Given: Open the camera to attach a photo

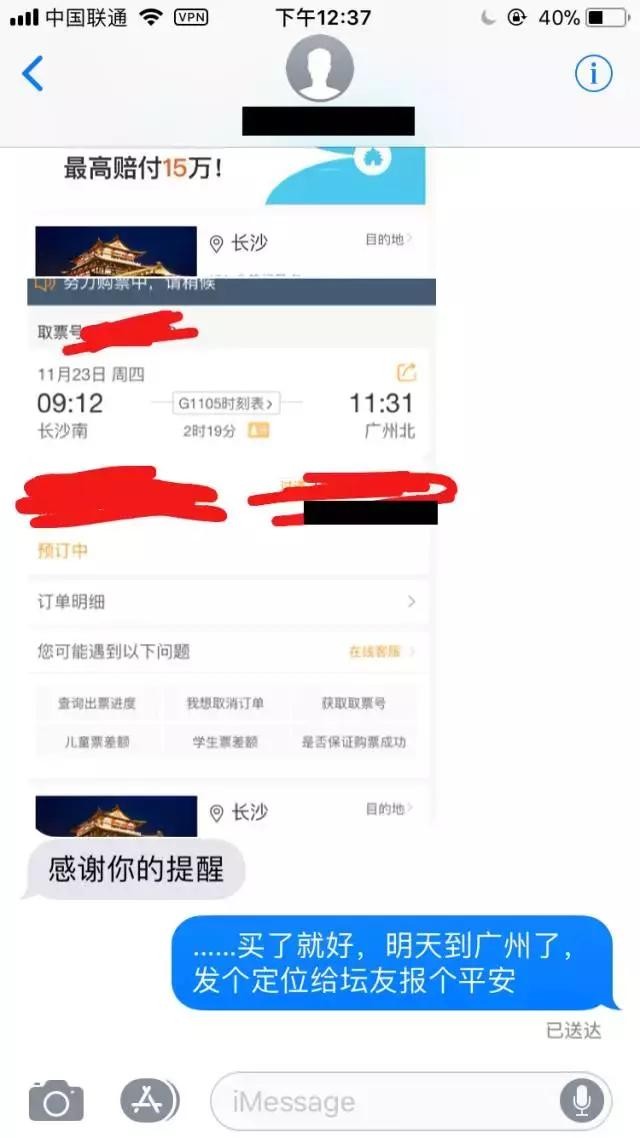Looking at the screenshot, I should pos(56,1101).
